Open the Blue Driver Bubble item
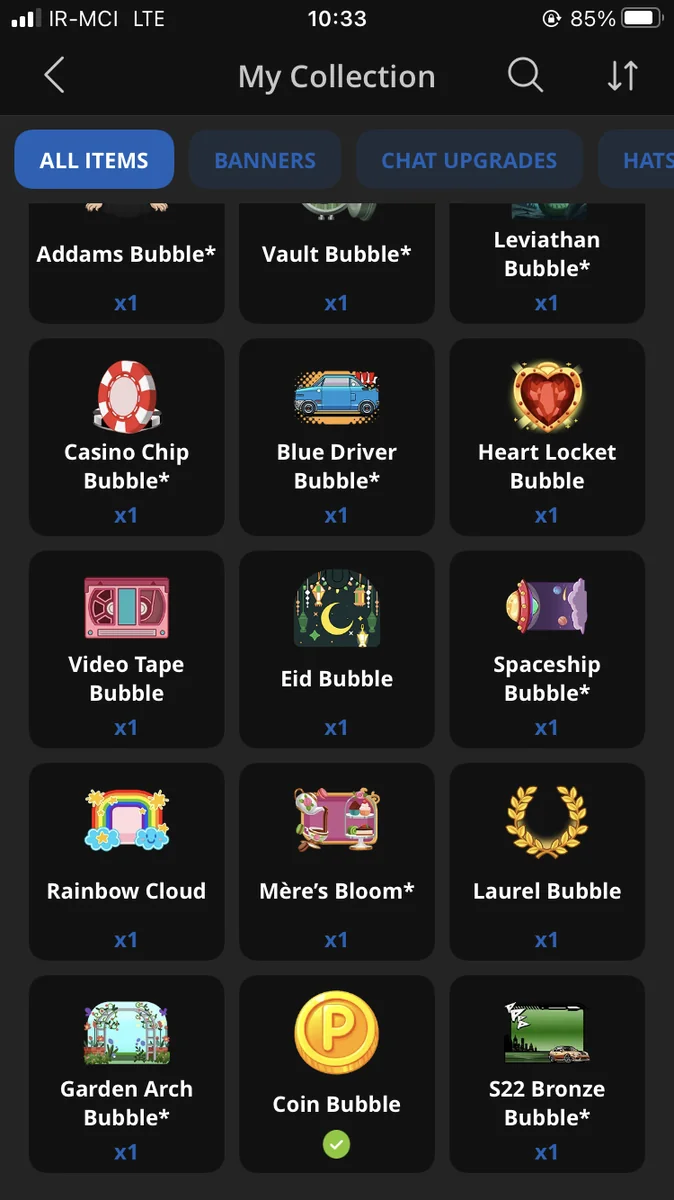This screenshot has height=1200, width=674. click(337, 438)
